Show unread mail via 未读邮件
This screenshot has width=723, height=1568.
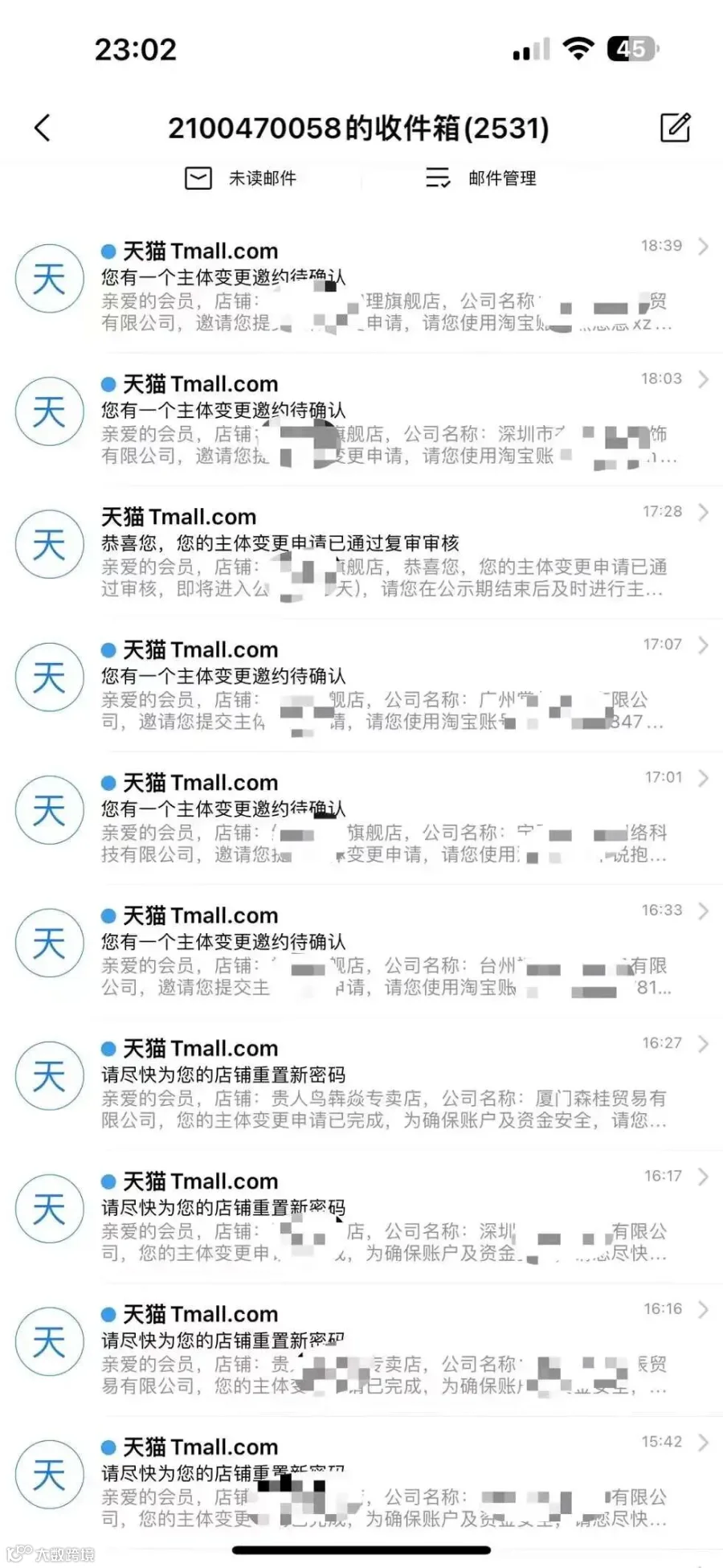pyautogui.click(x=240, y=178)
